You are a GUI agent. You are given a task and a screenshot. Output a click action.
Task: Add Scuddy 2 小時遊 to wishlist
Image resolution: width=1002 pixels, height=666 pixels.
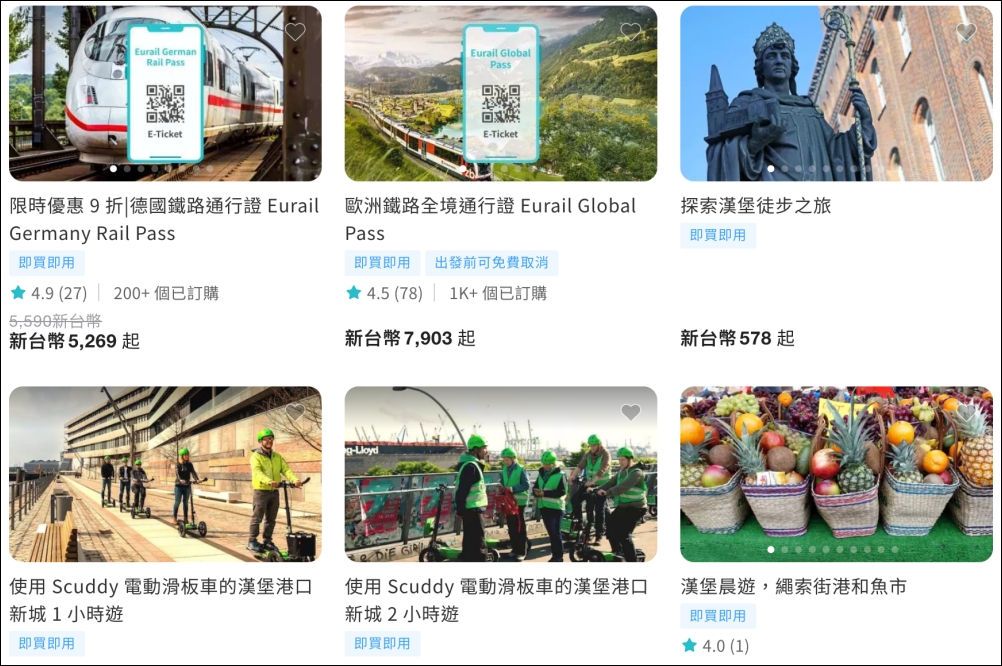pos(630,412)
